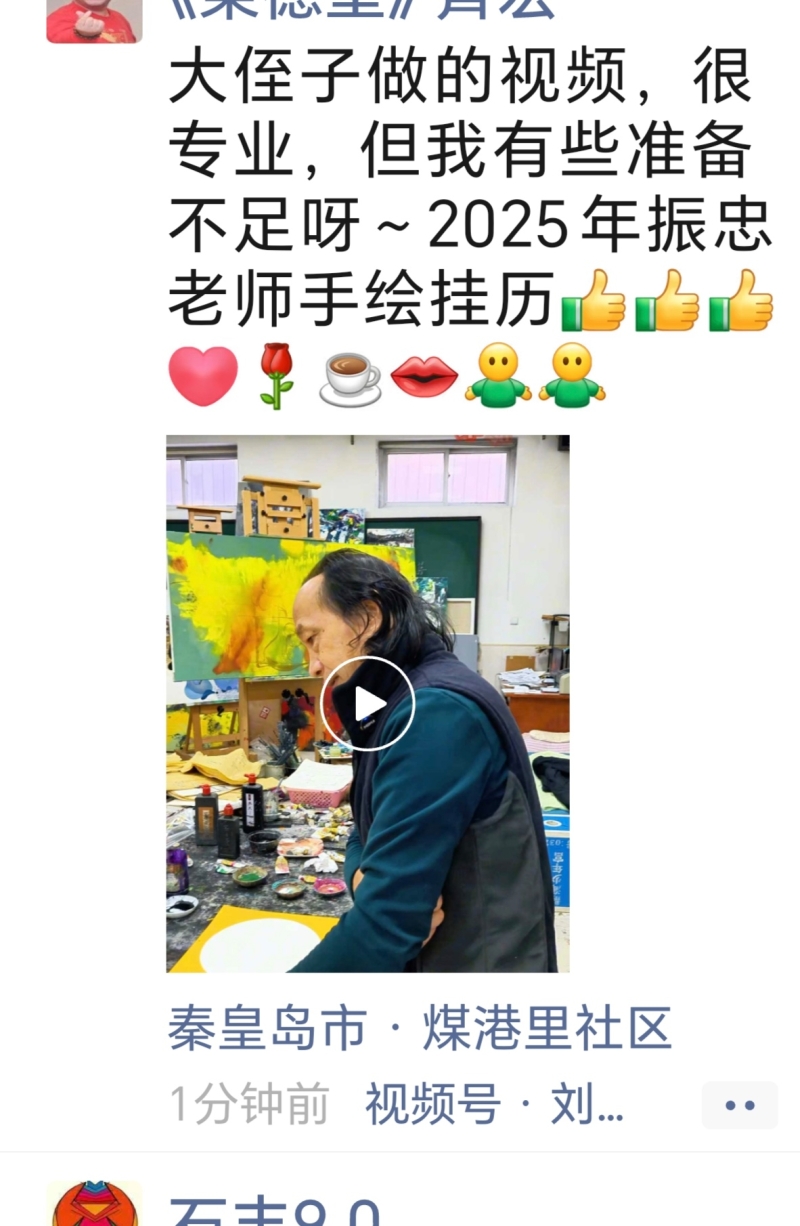View the poster's profile via the red avatar

(x=94, y=20)
